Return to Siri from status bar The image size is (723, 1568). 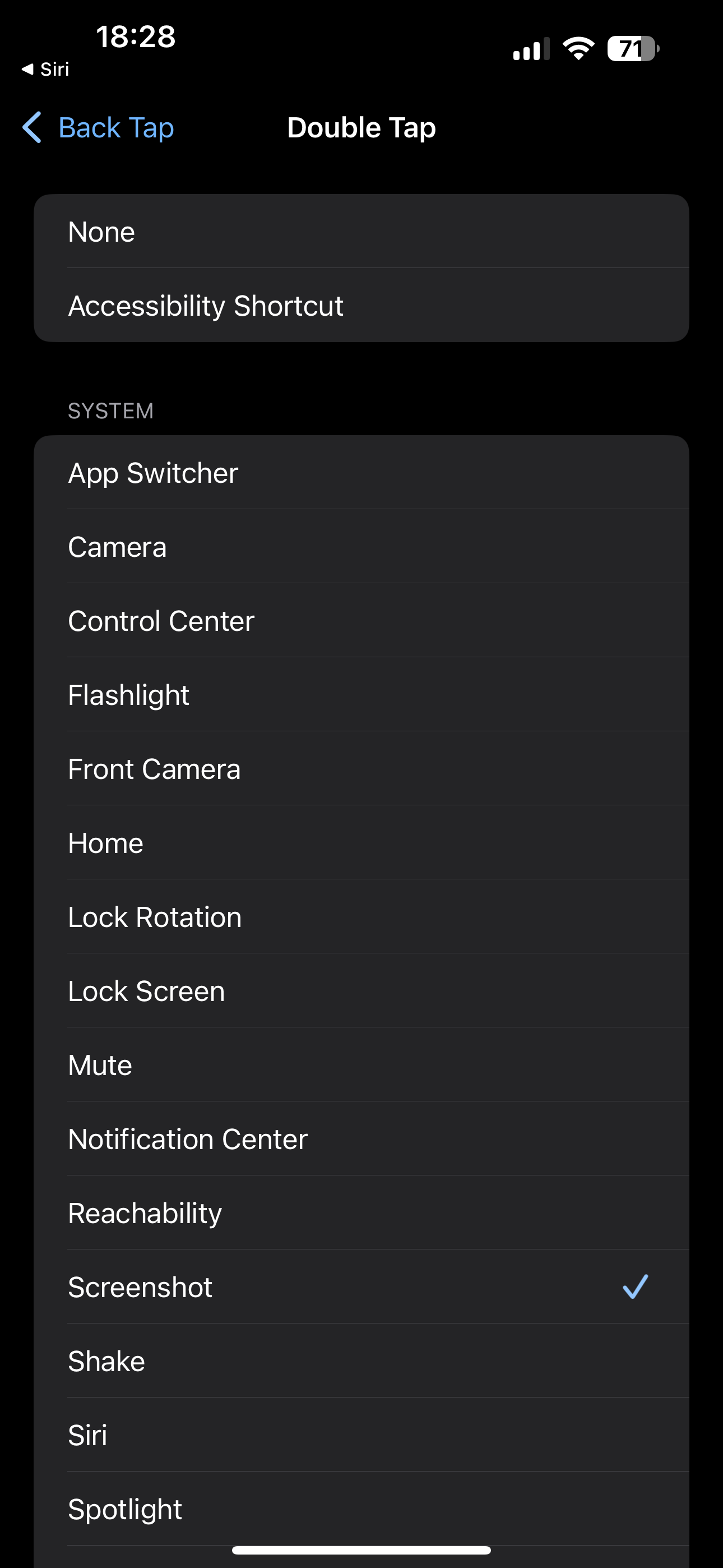click(x=45, y=70)
